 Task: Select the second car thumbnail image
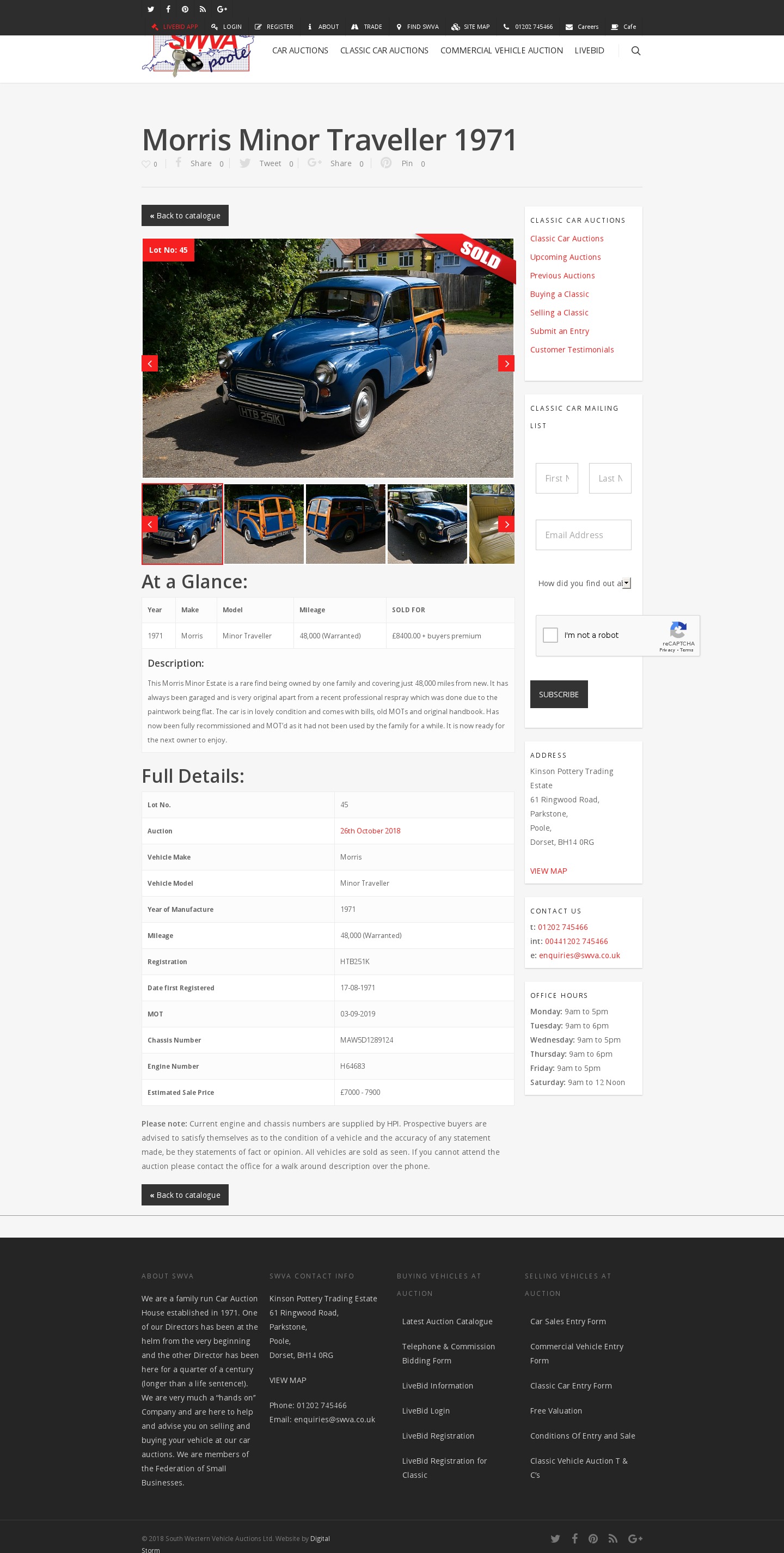click(264, 524)
